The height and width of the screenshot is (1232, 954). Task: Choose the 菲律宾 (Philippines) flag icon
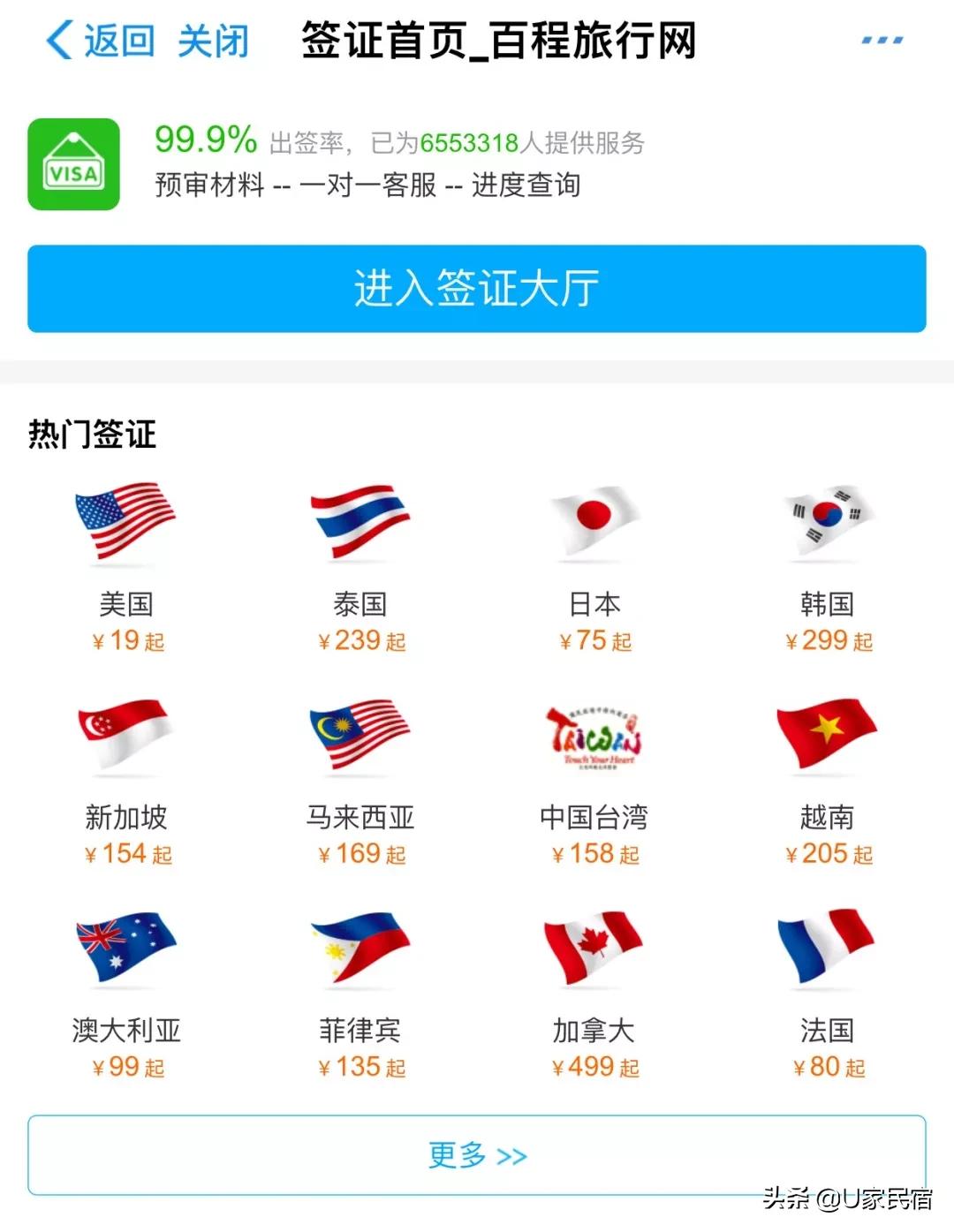[360, 949]
